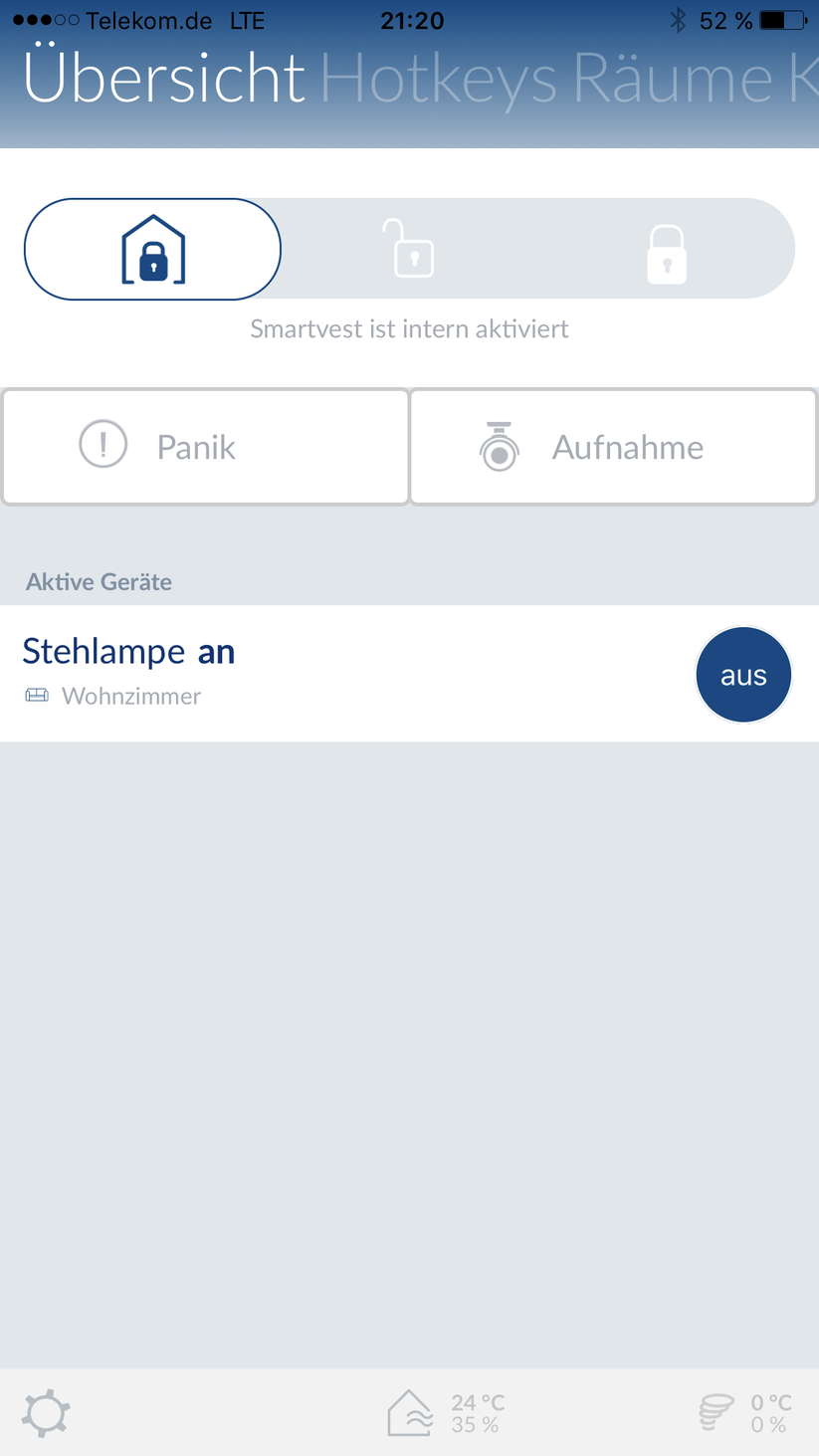Select the open padlock disarm mode
The height and width of the screenshot is (1456, 819).
(x=409, y=249)
